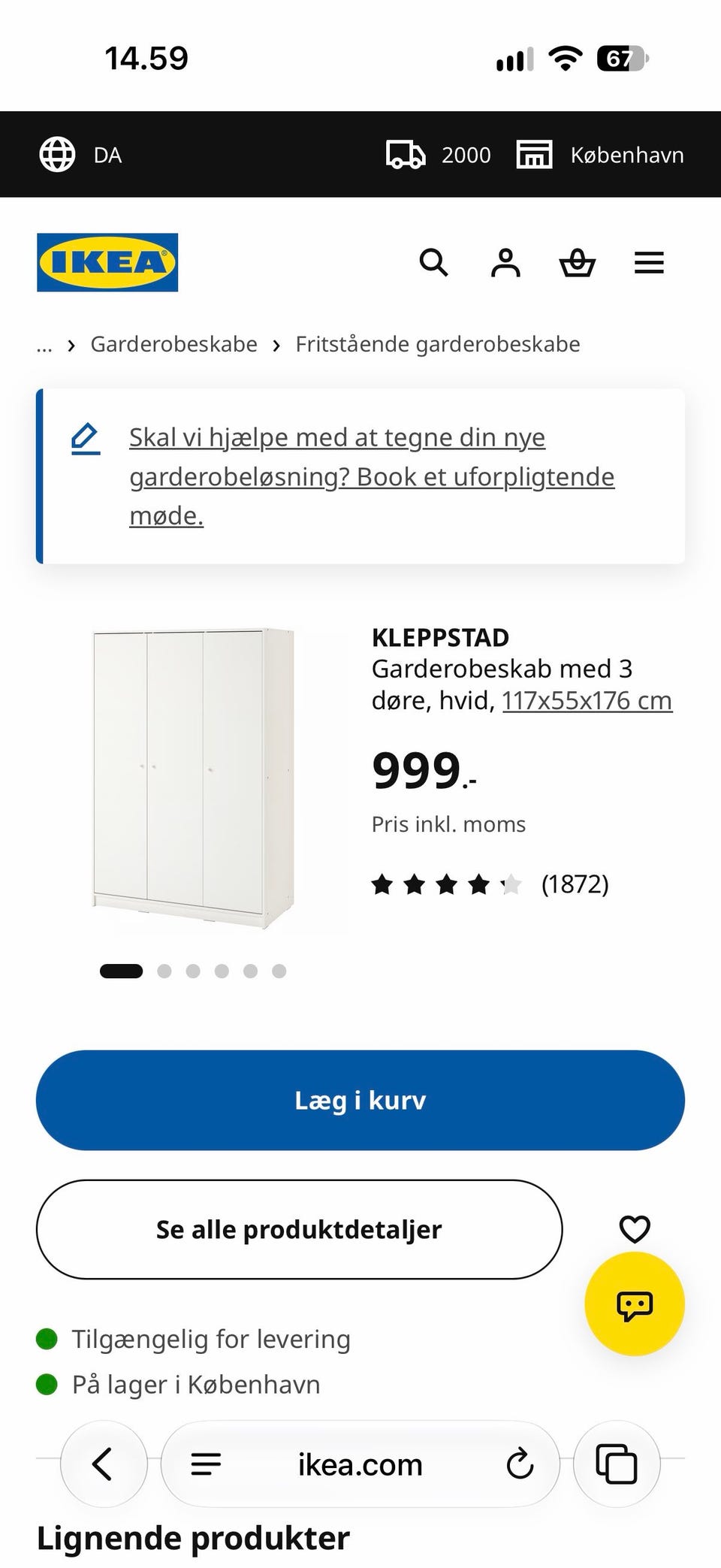Reload the ikea.com page
The image size is (721, 1568).
(519, 1464)
